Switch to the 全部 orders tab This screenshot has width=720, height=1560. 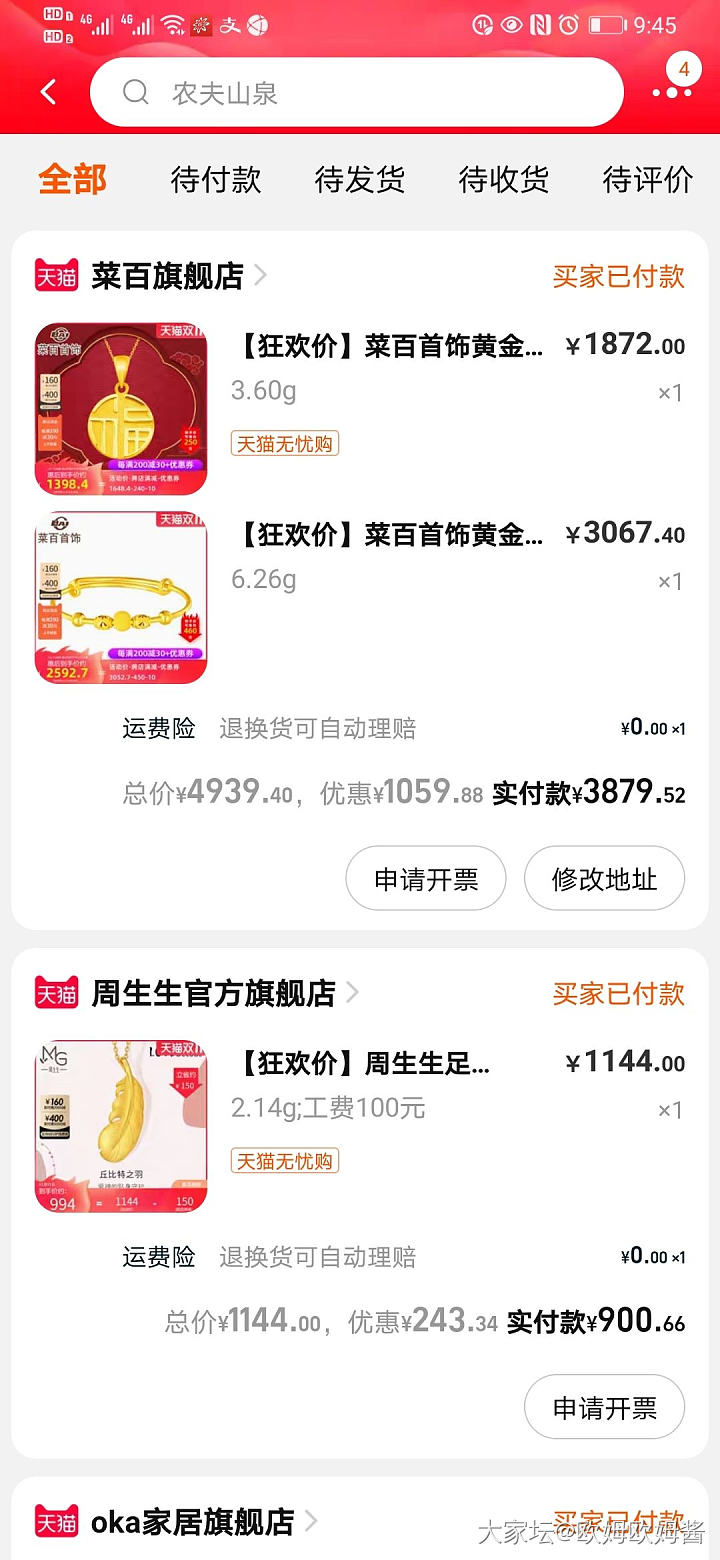pyautogui.click(x=72, y=180)
